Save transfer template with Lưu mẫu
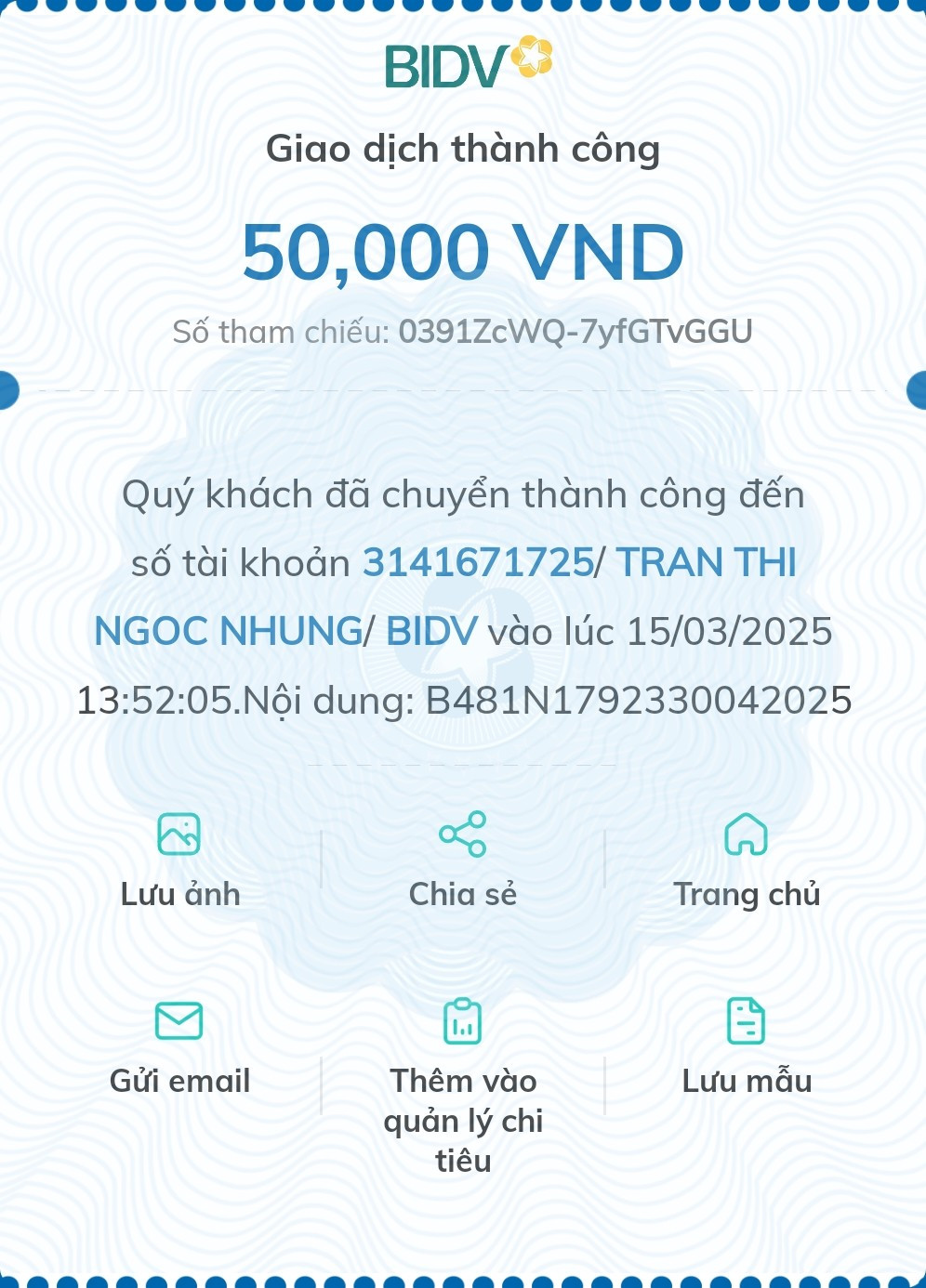Viewport: 926px width, 1288px height. pyautogui.click(x=746, y=1046)
